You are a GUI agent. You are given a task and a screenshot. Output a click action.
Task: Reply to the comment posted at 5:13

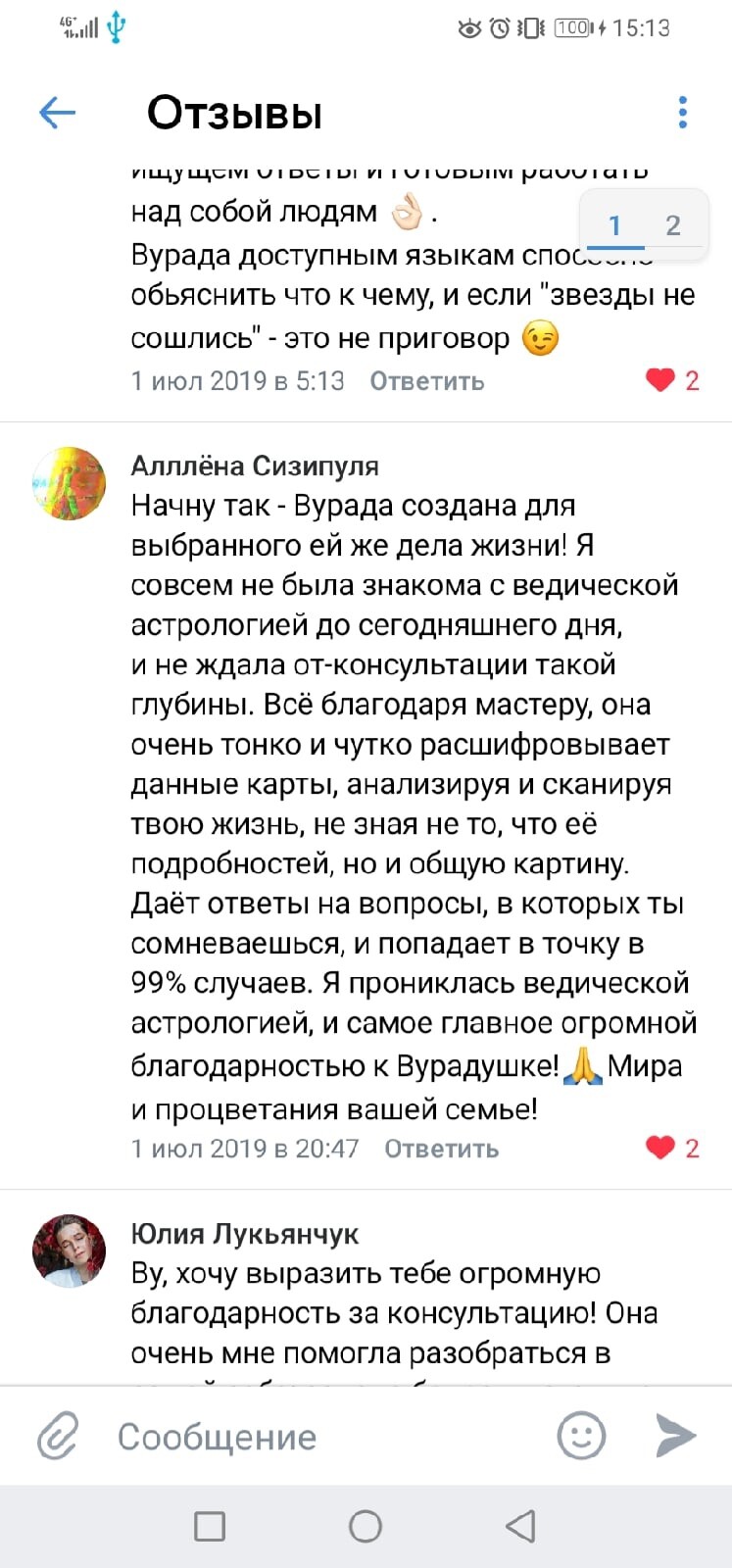[427, 381]
